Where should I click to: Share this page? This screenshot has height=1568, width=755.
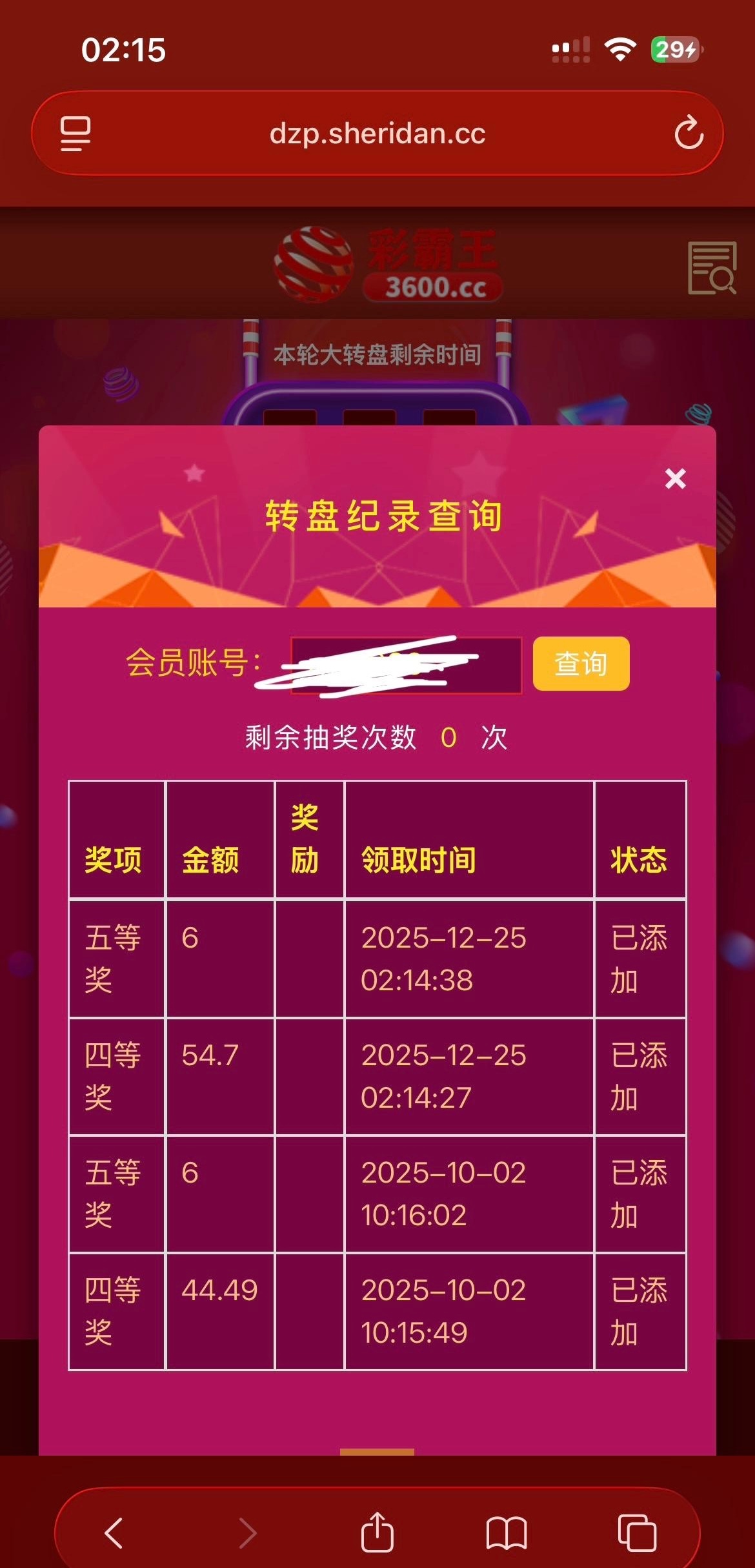[x=377, y=1531]
